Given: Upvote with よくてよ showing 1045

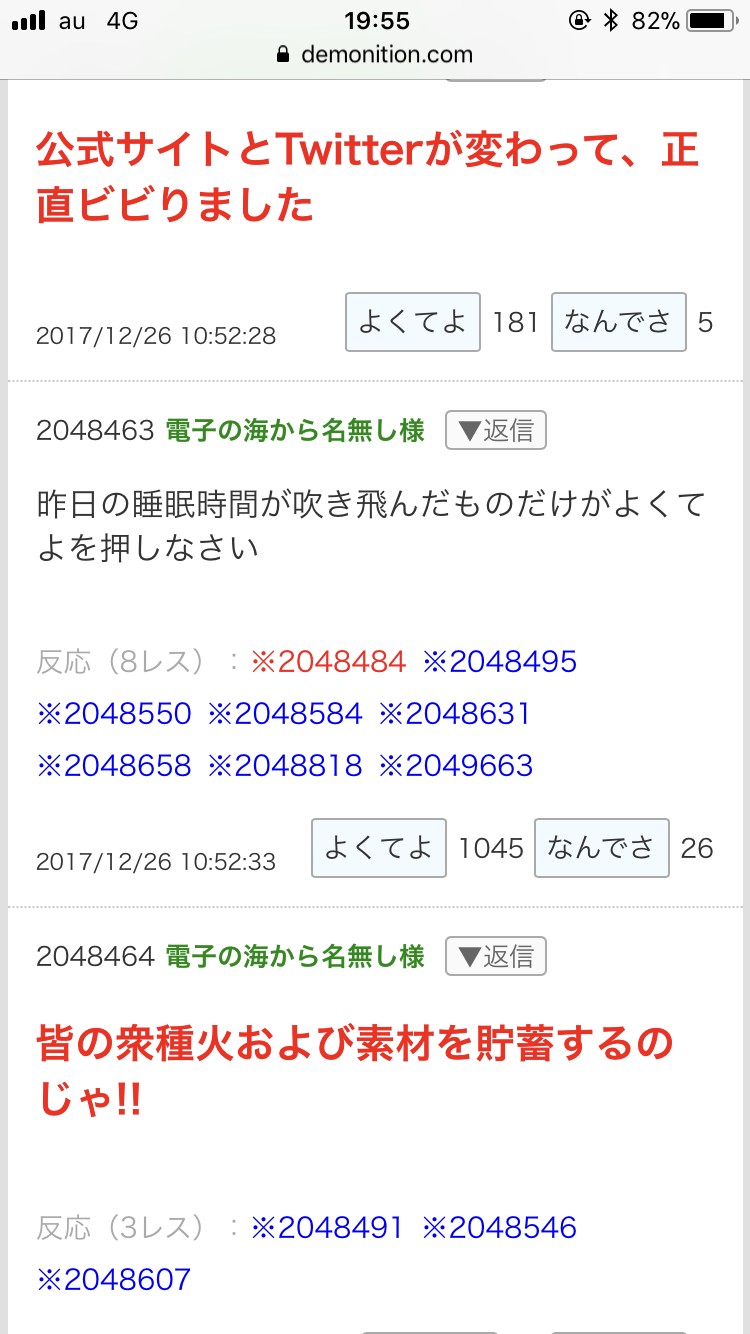Looking at the screenshot, I should 379,848.
